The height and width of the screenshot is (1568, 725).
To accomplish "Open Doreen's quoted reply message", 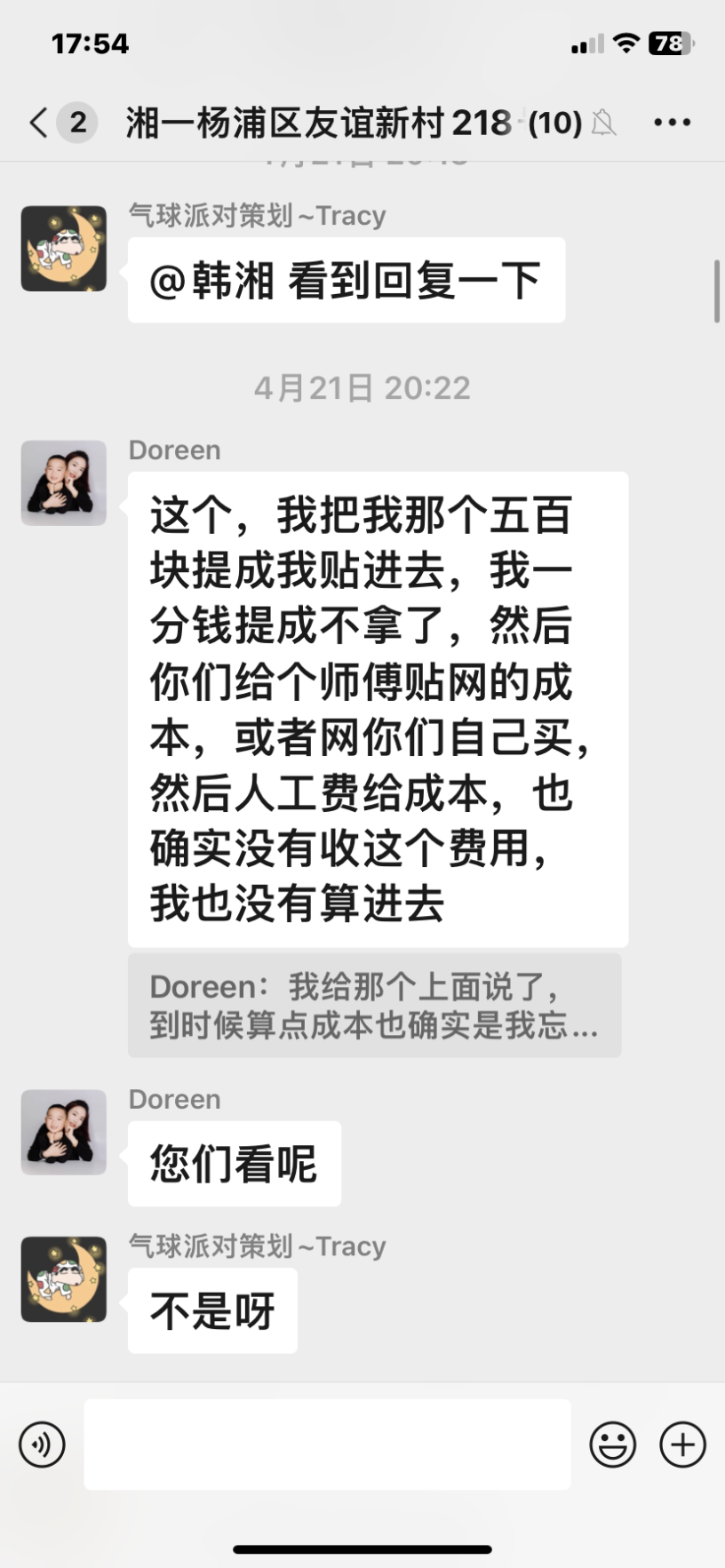I will [374, 1006].
